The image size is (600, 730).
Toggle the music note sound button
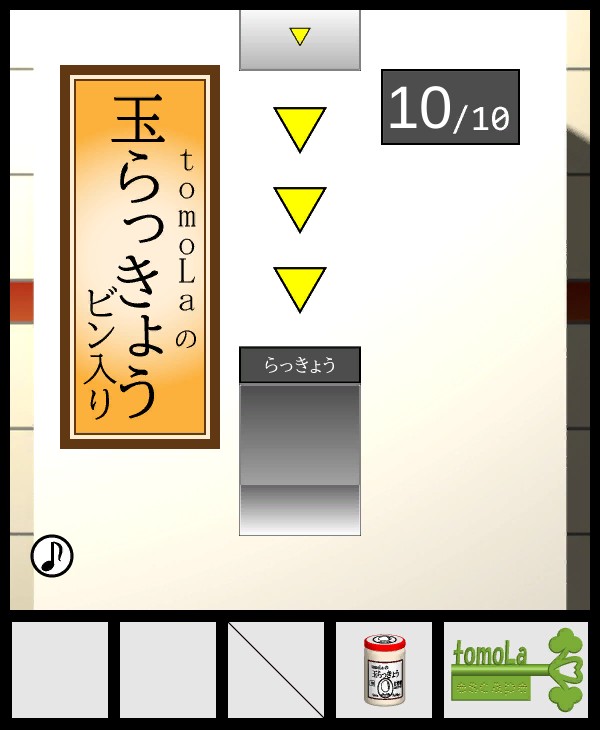[x=52, y=556]
